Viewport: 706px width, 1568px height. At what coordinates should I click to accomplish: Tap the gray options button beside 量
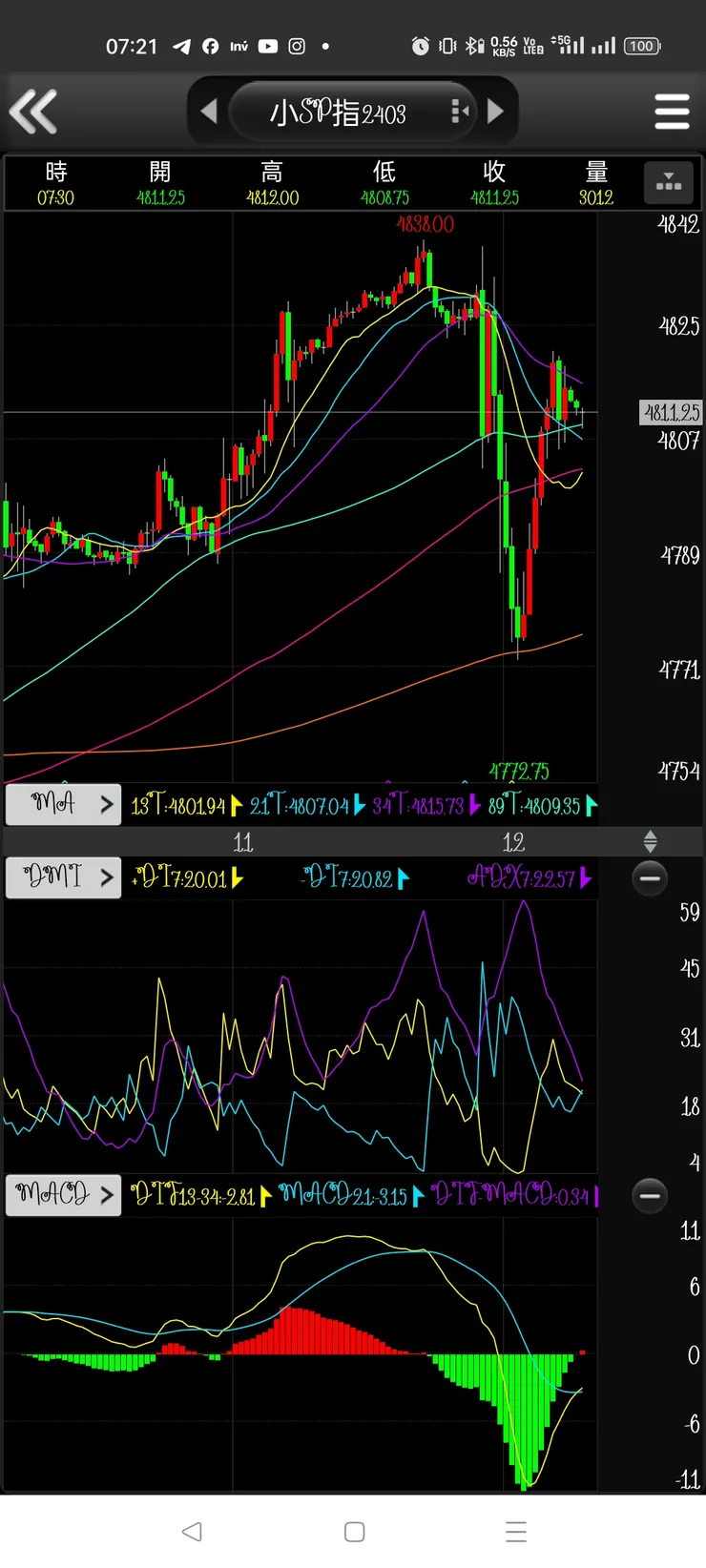(x=668, y=181)
